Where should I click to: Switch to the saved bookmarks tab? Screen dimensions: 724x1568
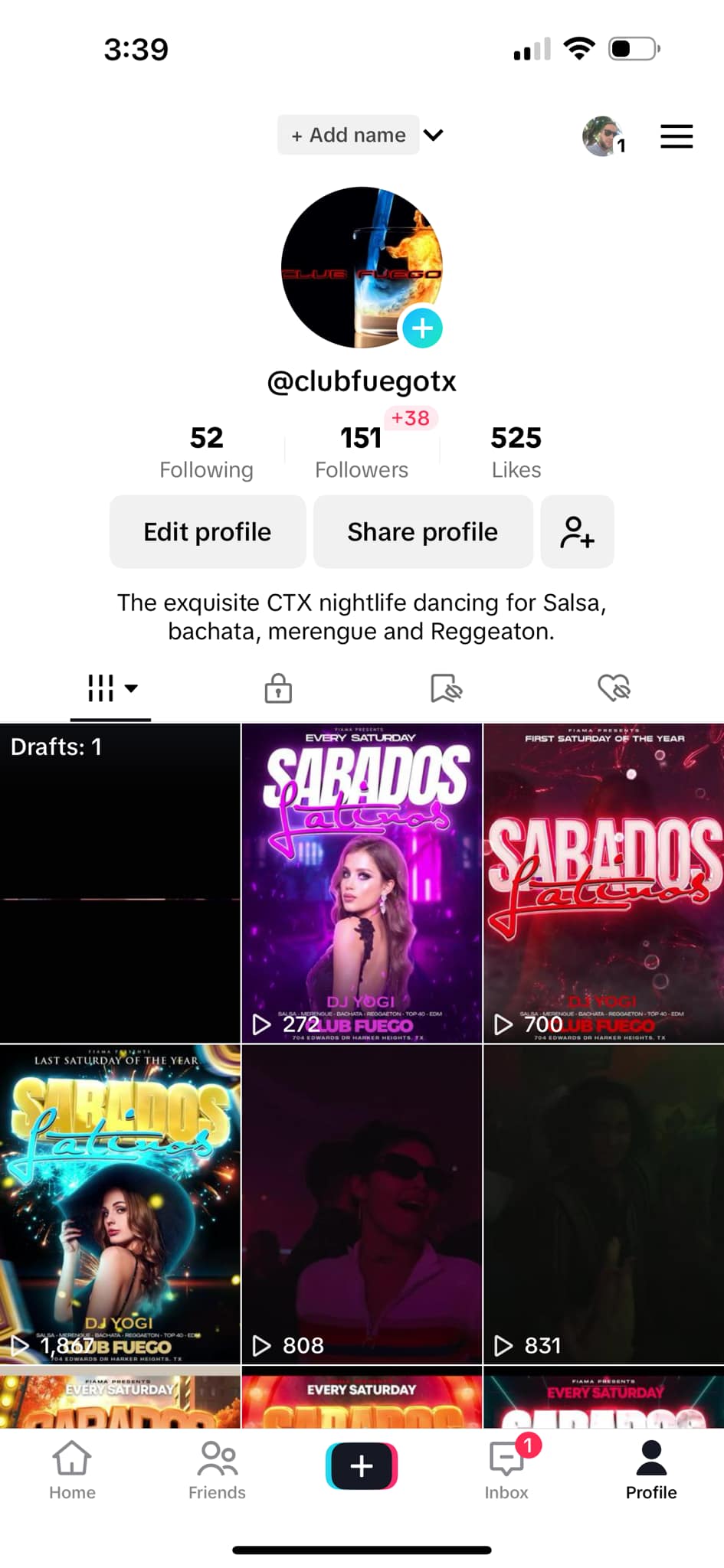(x=446, y=688)
